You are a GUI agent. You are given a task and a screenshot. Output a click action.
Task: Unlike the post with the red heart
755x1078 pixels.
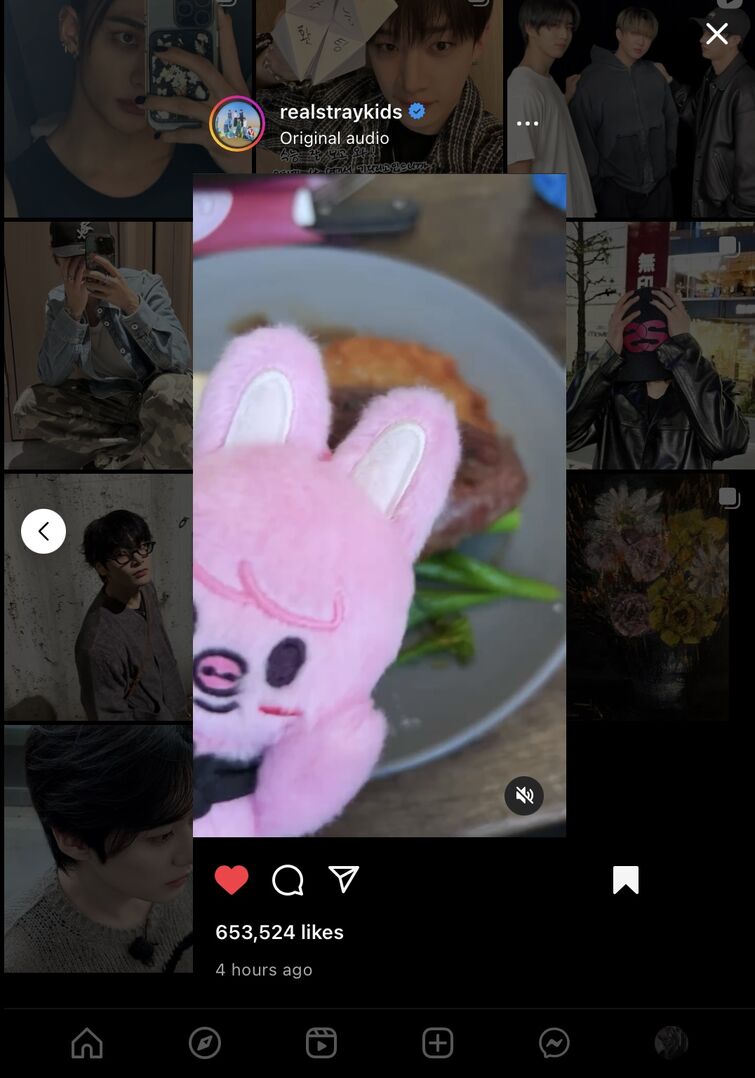point(231,880)
